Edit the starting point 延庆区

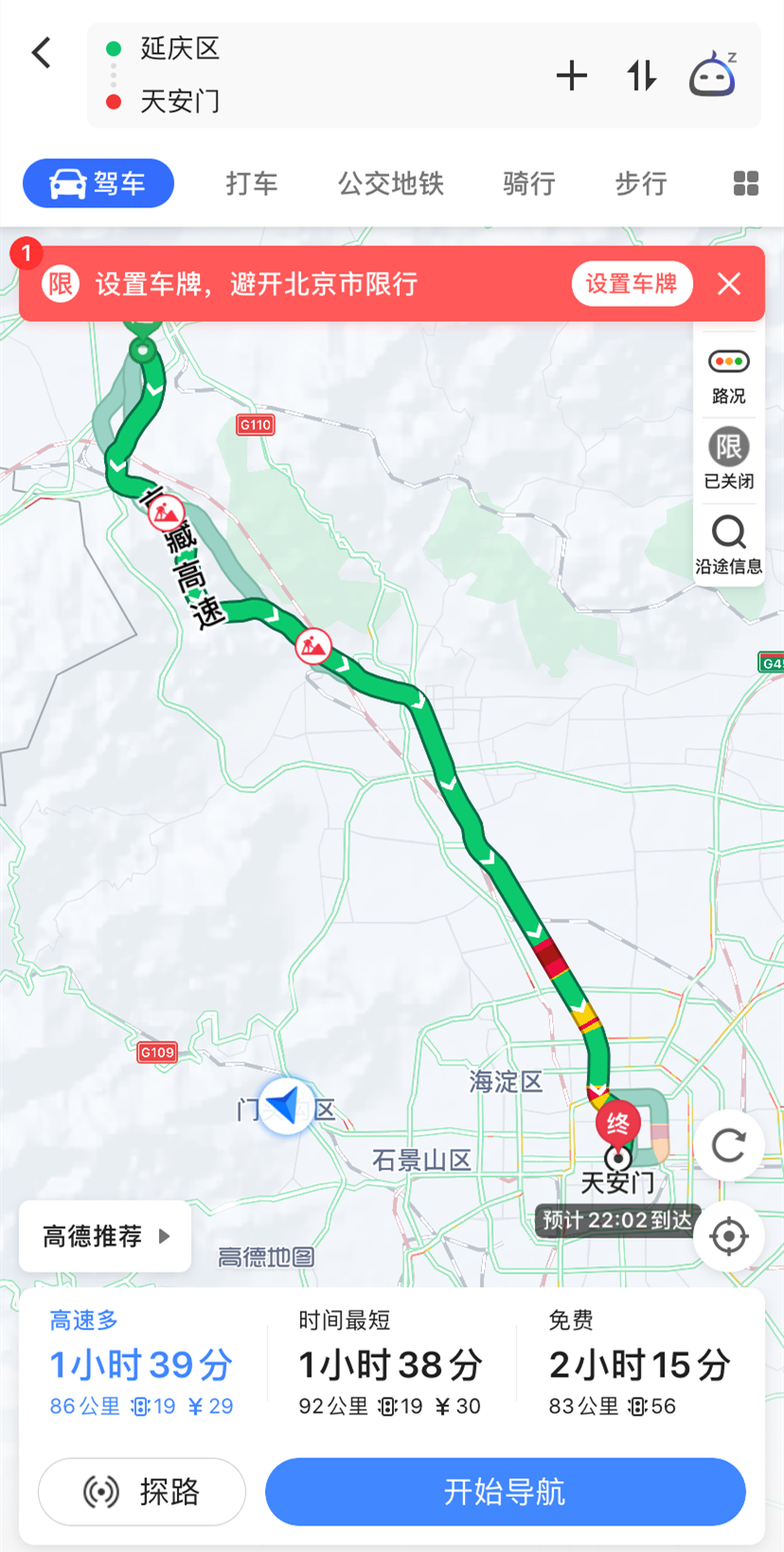point(180,48)
